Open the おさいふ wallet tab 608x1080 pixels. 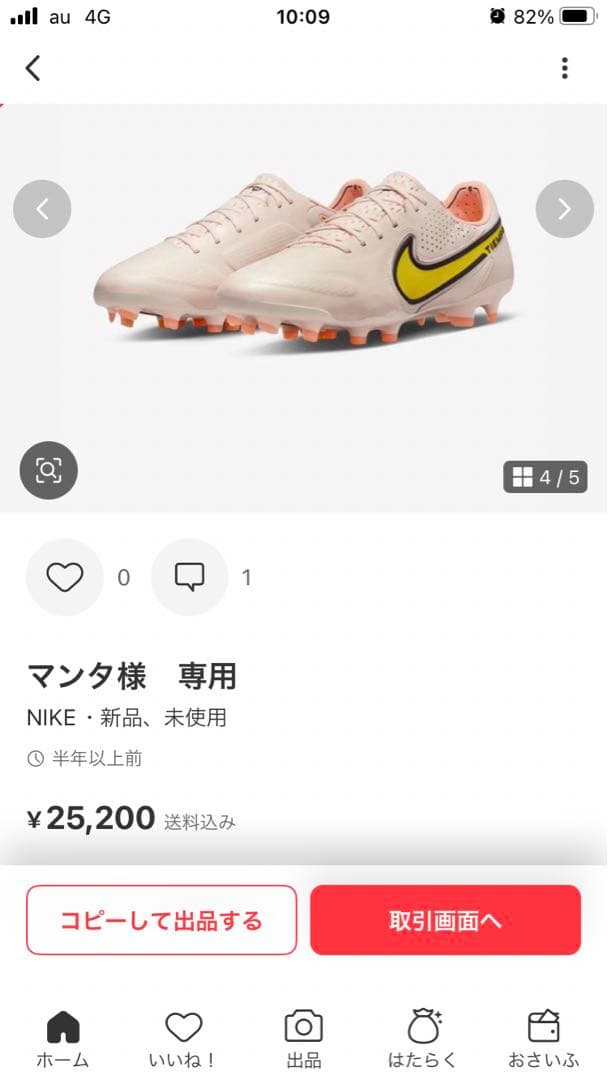click(x=544, y=1038)
